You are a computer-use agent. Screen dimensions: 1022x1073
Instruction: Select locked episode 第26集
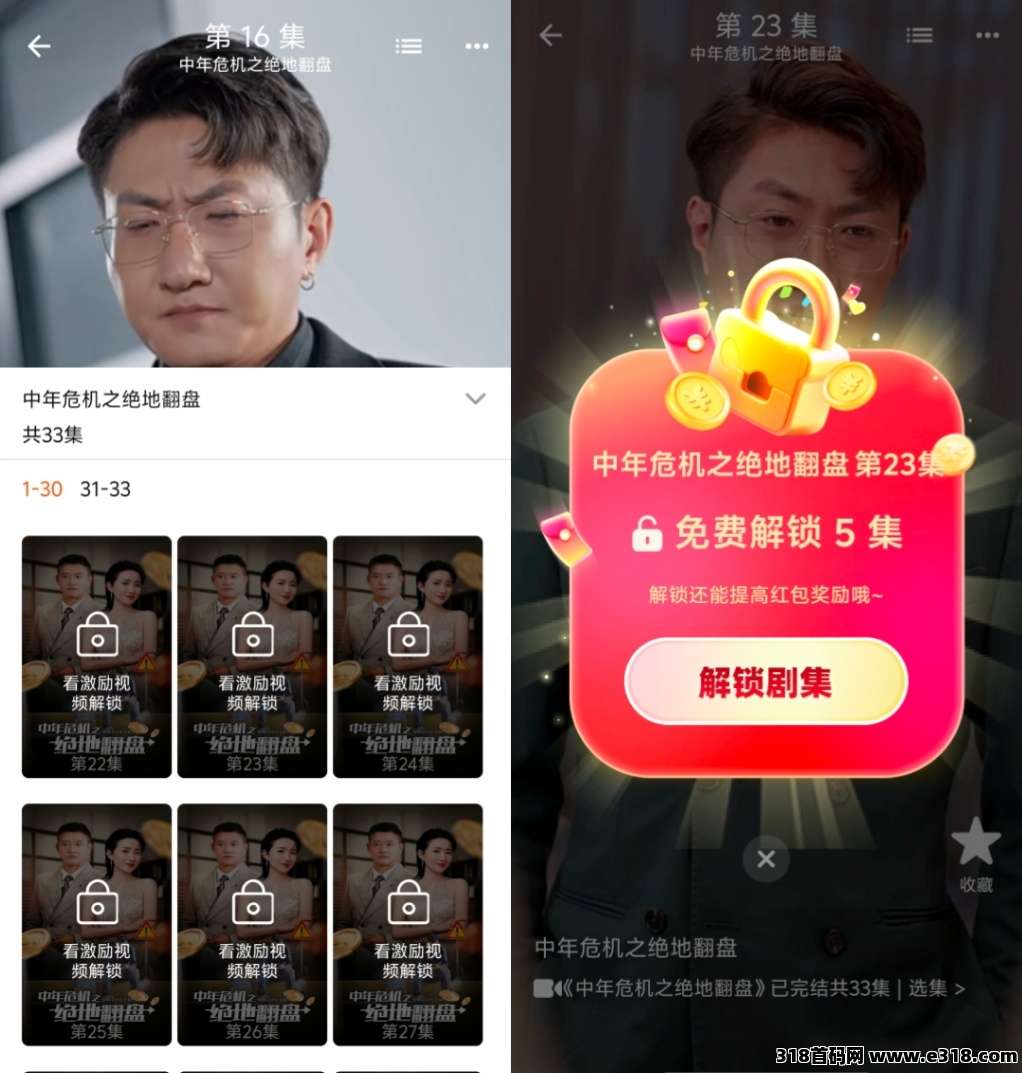point(252,924)
